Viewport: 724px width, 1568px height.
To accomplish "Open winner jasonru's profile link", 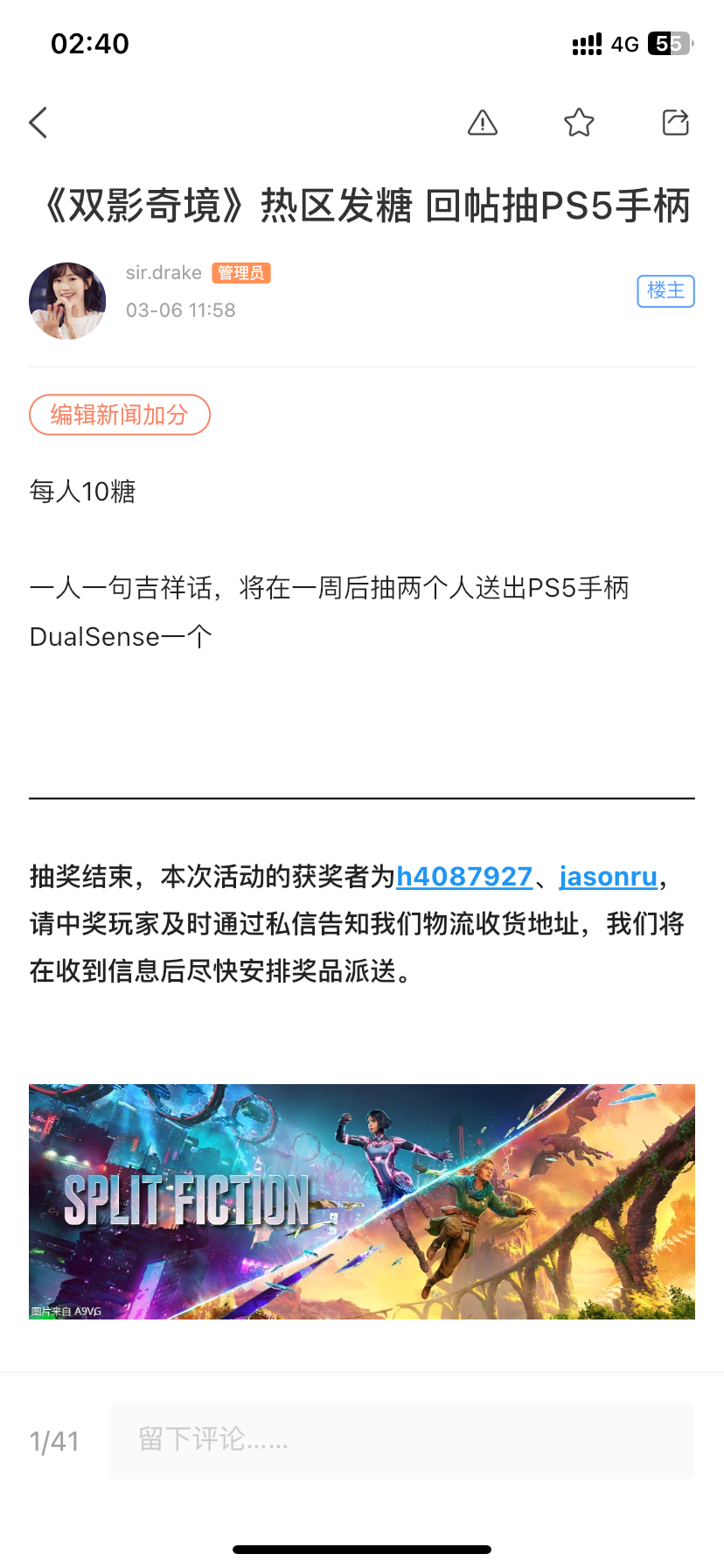I will [608, 877].
